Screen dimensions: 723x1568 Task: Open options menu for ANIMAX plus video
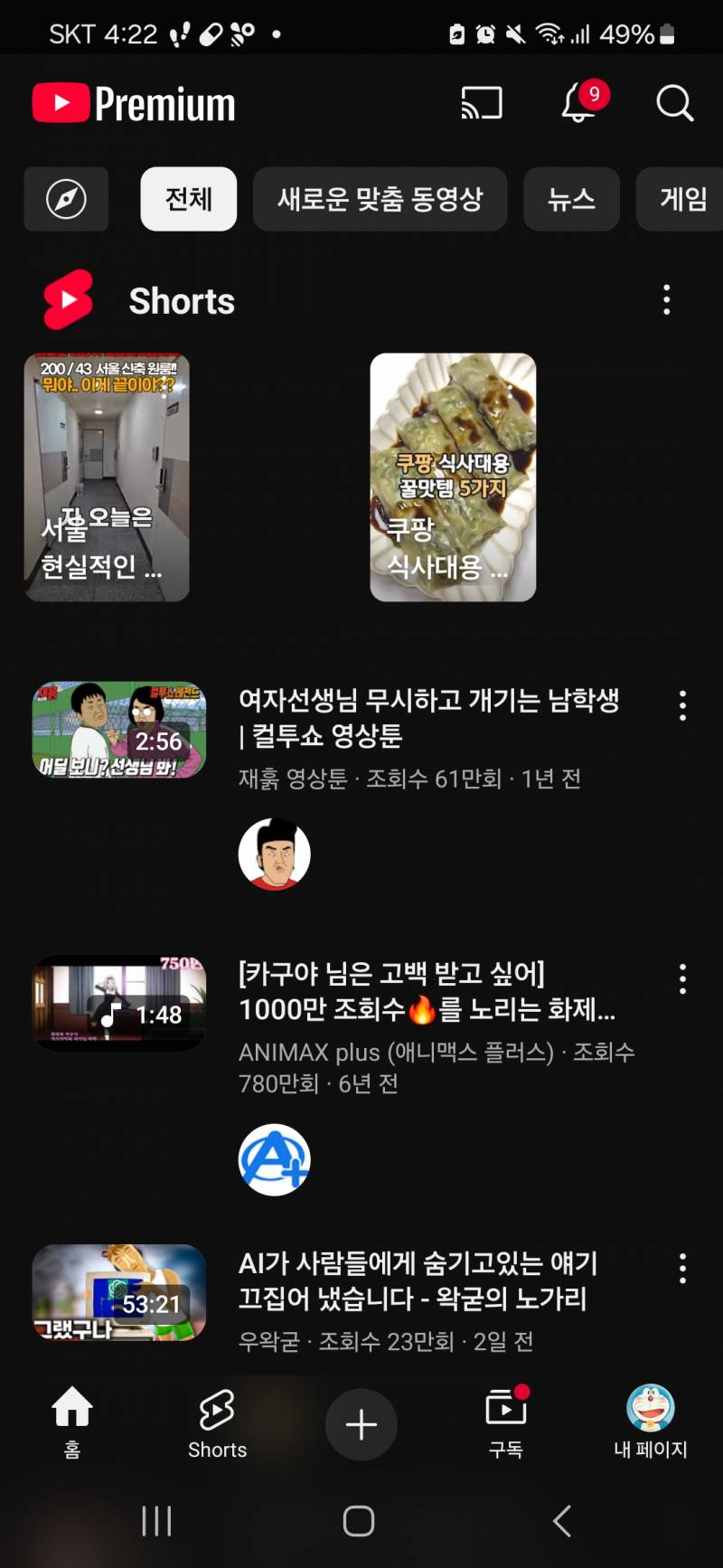pyautogui.click(x=682, y=978)
